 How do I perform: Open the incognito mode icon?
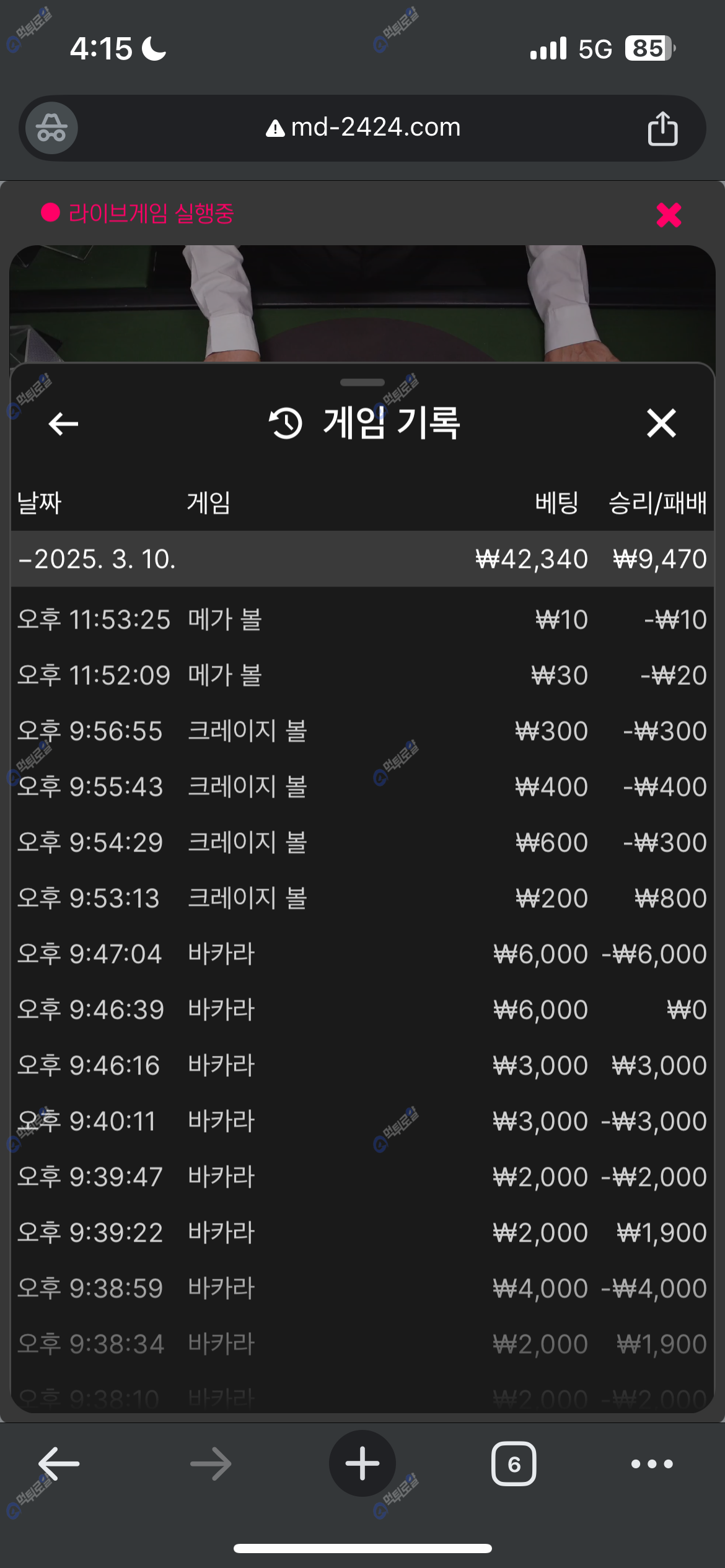(51, 128)
